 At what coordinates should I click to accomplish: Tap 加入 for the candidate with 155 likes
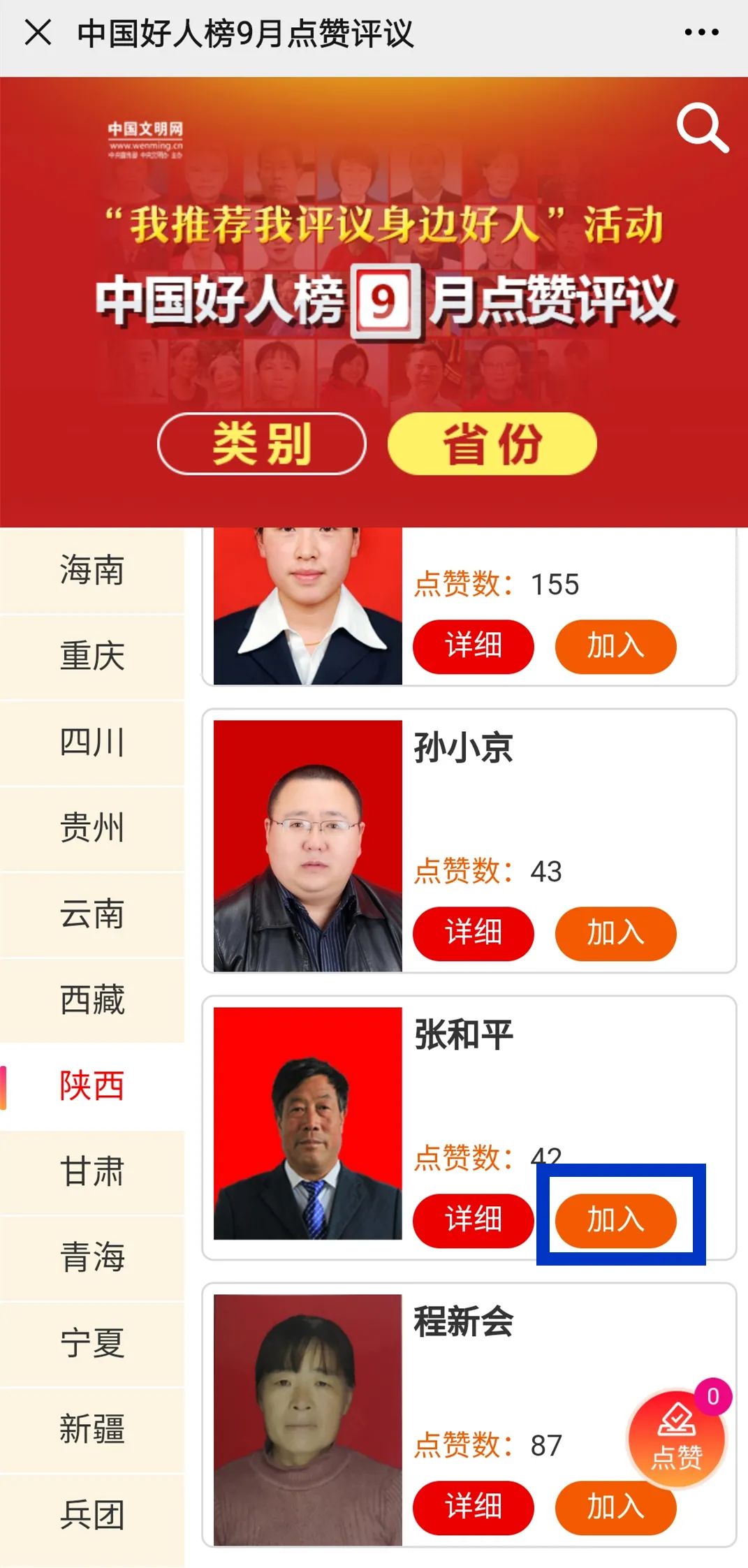coord(616,646)
